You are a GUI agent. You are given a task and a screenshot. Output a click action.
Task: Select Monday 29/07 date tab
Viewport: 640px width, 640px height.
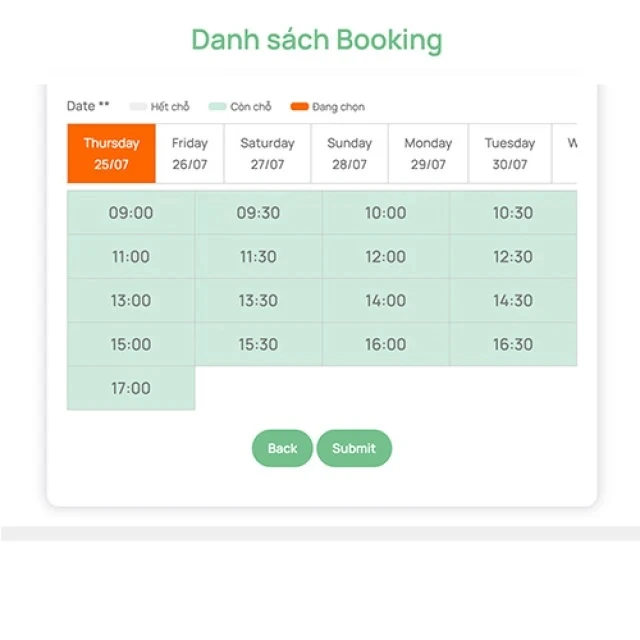(x=428, y=154)
